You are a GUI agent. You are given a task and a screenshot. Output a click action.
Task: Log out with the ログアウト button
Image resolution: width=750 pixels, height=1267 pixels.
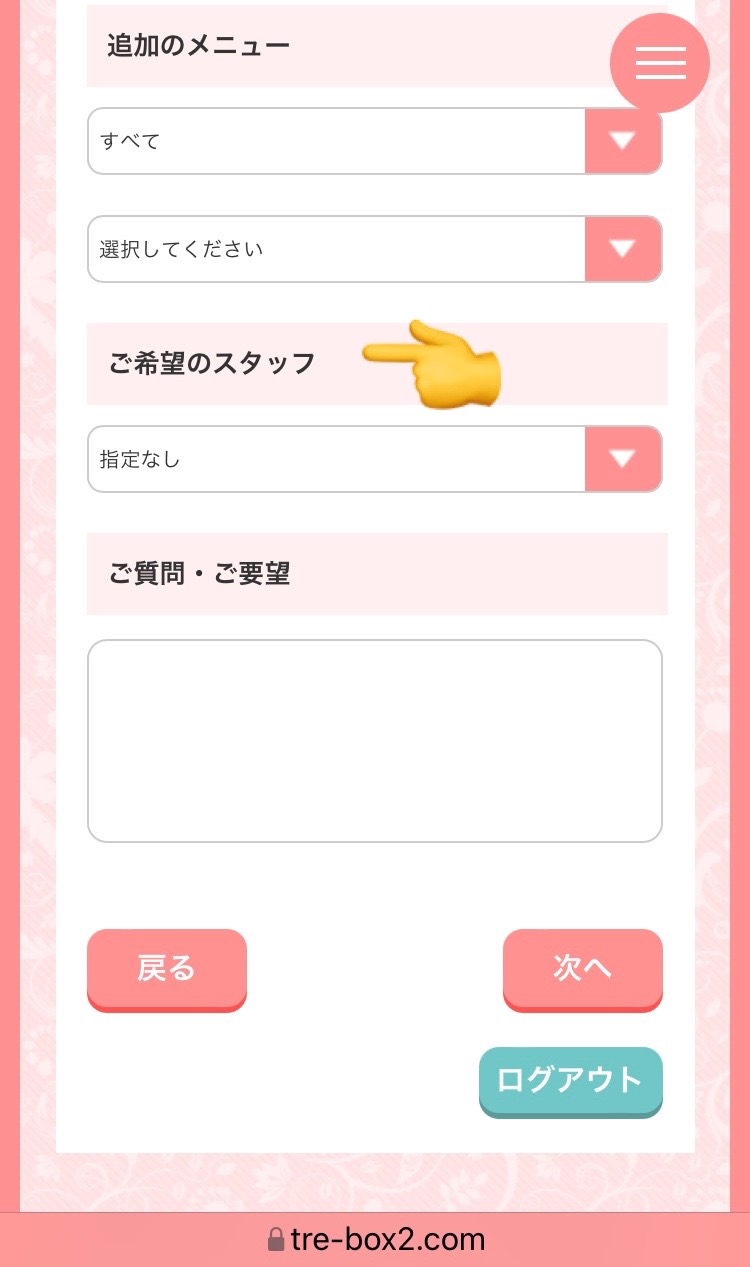tap(571, 1082)
